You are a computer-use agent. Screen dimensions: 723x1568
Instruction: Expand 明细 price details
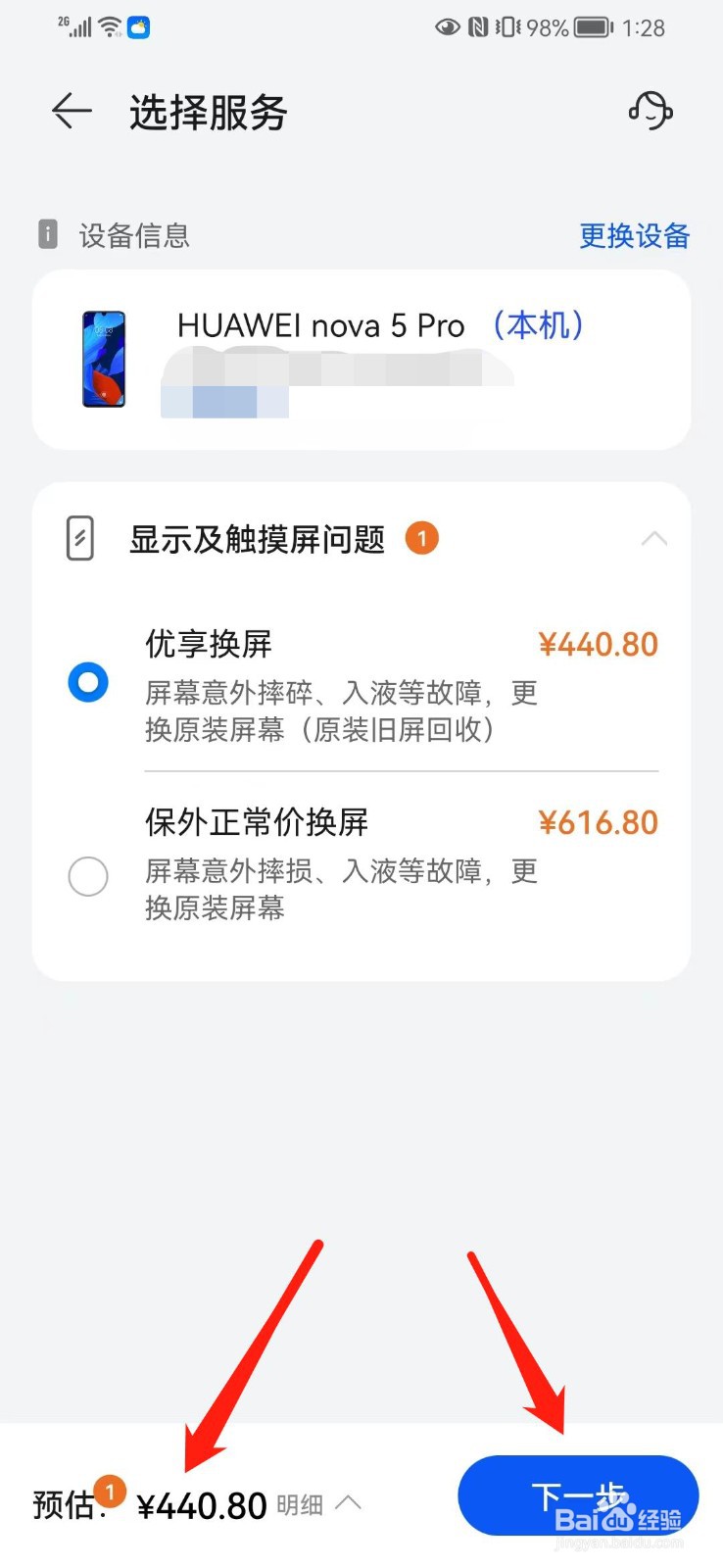click(317, 1504)
